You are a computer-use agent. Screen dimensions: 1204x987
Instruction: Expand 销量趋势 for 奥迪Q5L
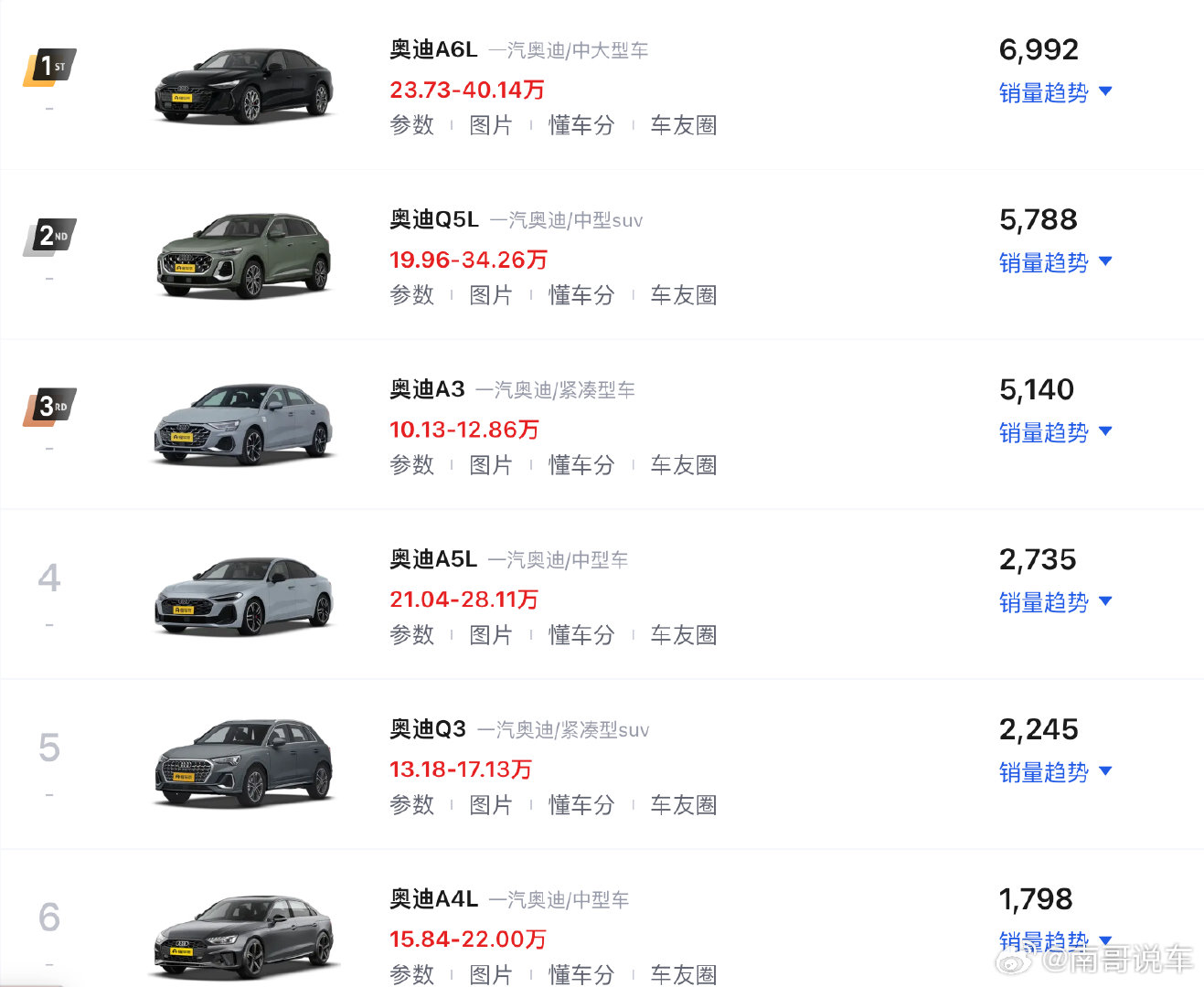pyautogui.click(x=1055, y=262)
